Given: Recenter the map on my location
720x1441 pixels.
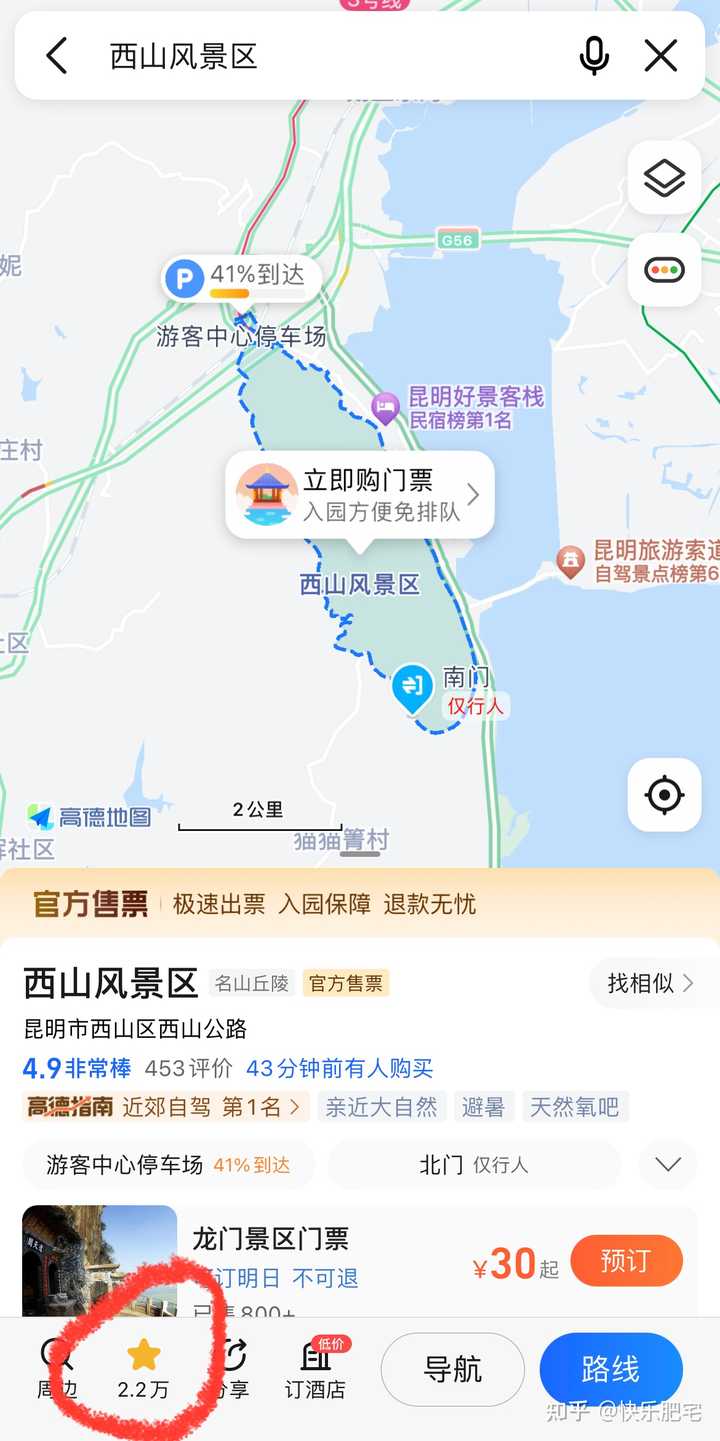Looking at the screenshot, I should point(664,795).
